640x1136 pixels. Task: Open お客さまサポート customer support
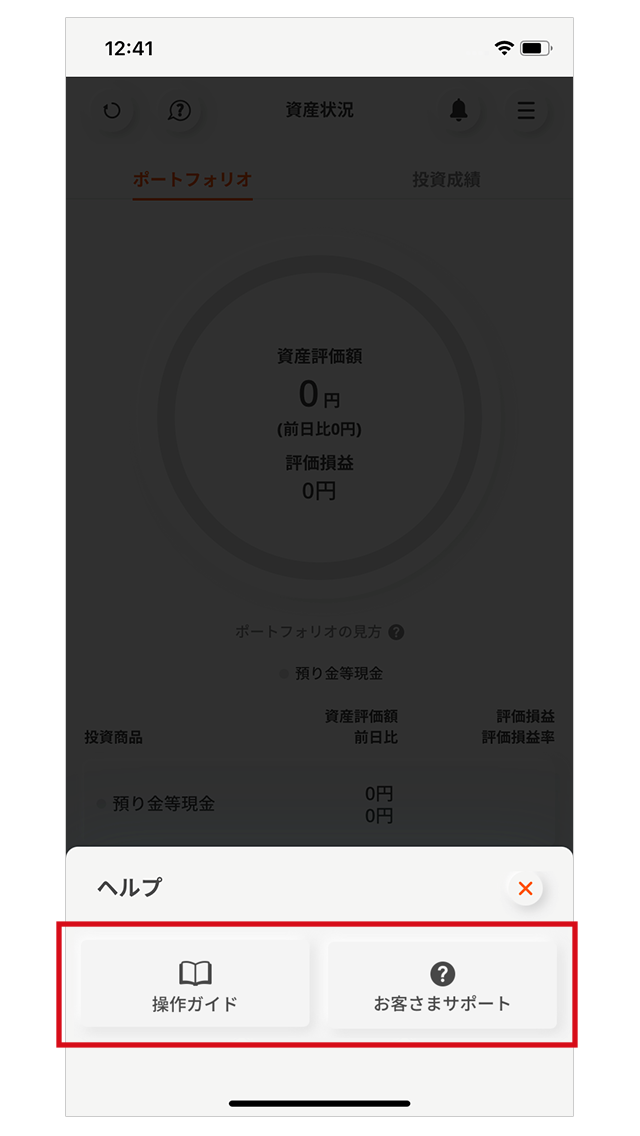pos(442,984)
